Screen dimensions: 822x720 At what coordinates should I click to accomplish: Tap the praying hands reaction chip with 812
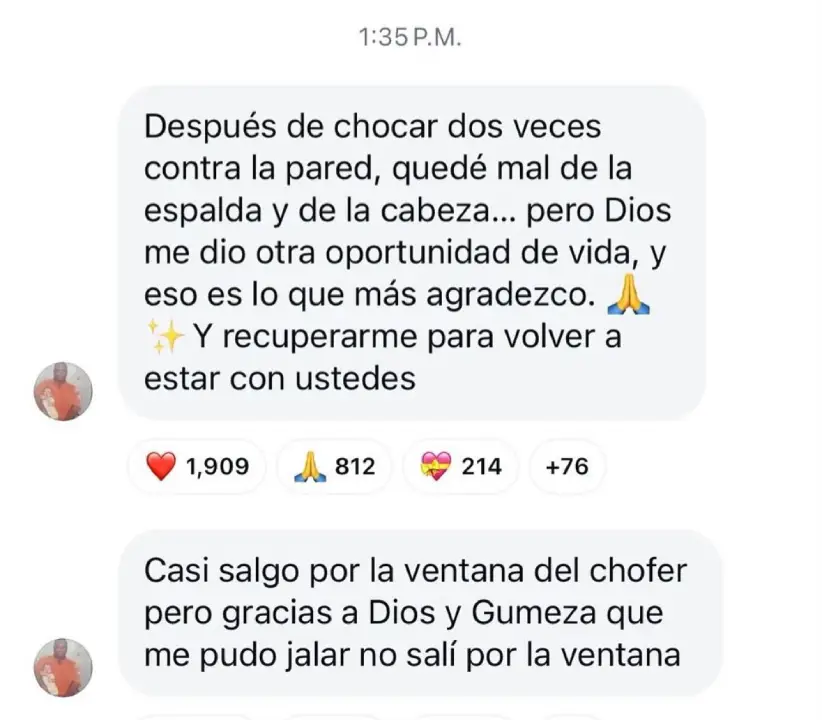click(334, 467)
